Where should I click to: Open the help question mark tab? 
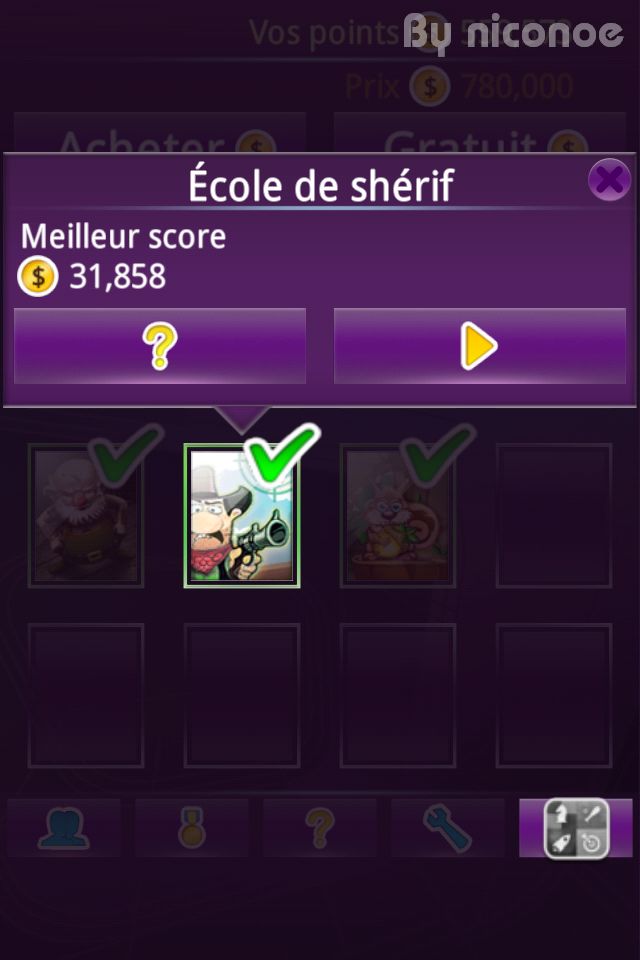click(320, 828)
